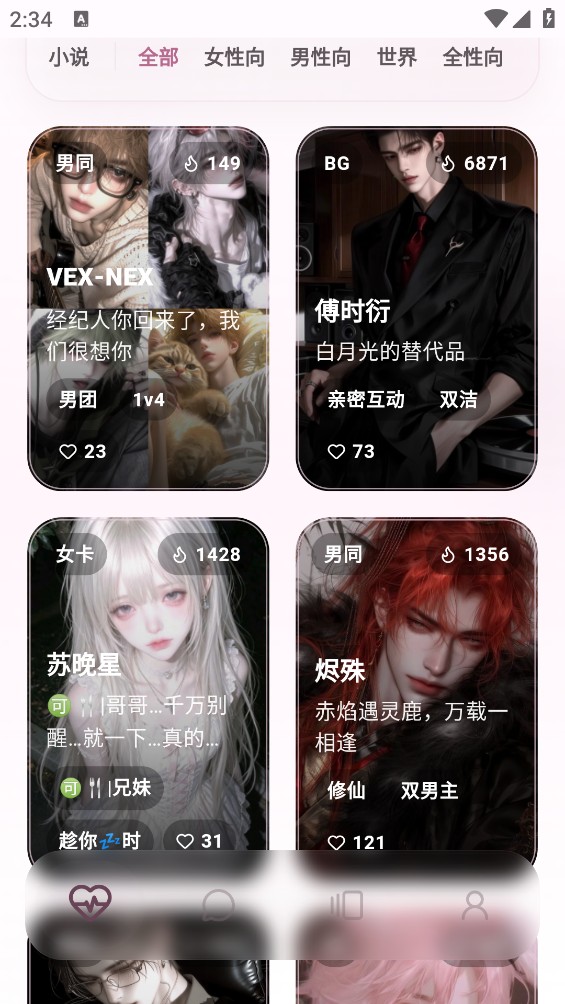Like the 烬殊 card
This screenshot has width=565, height=1004.
356,842
